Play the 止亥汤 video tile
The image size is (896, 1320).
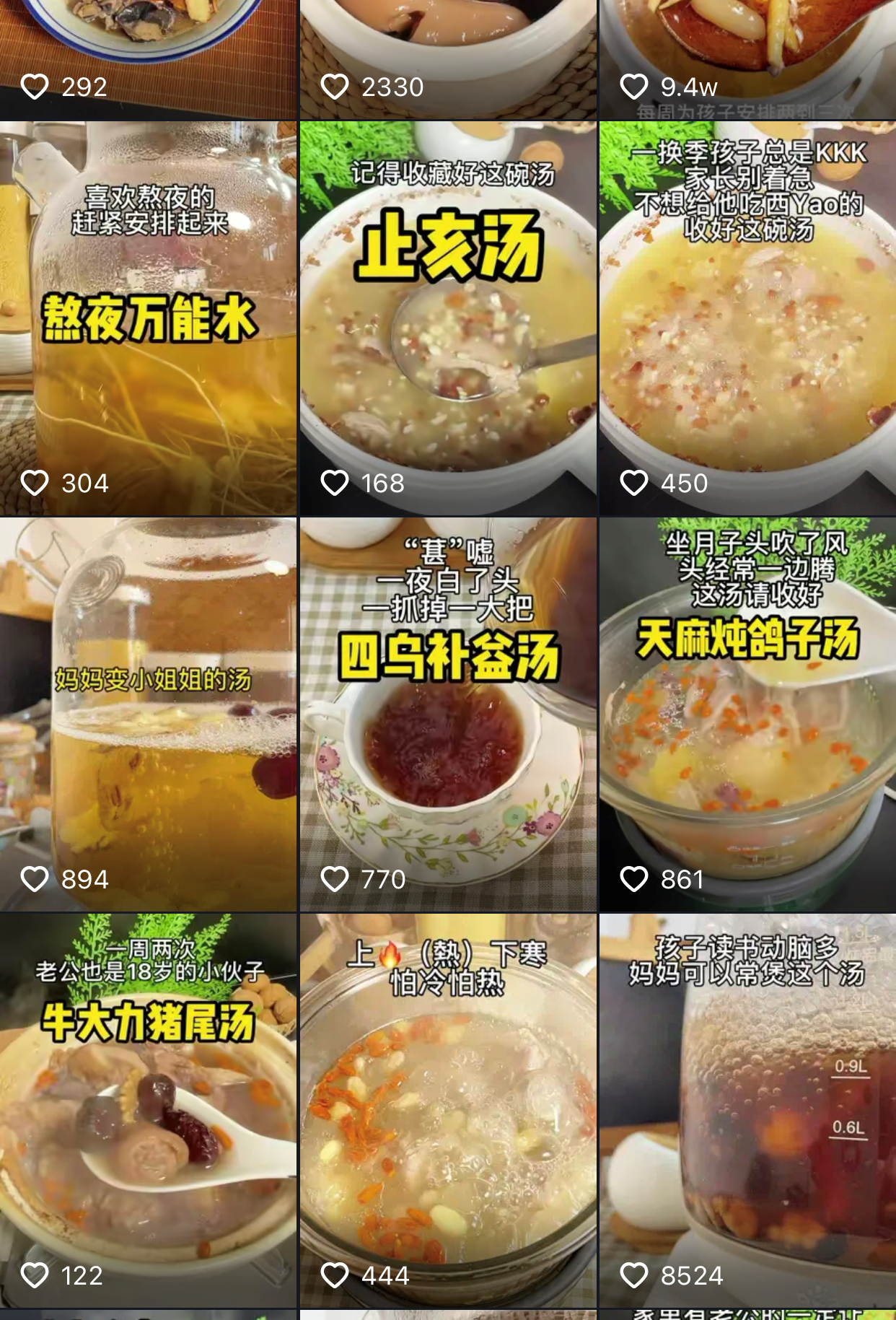coord(448,318)
